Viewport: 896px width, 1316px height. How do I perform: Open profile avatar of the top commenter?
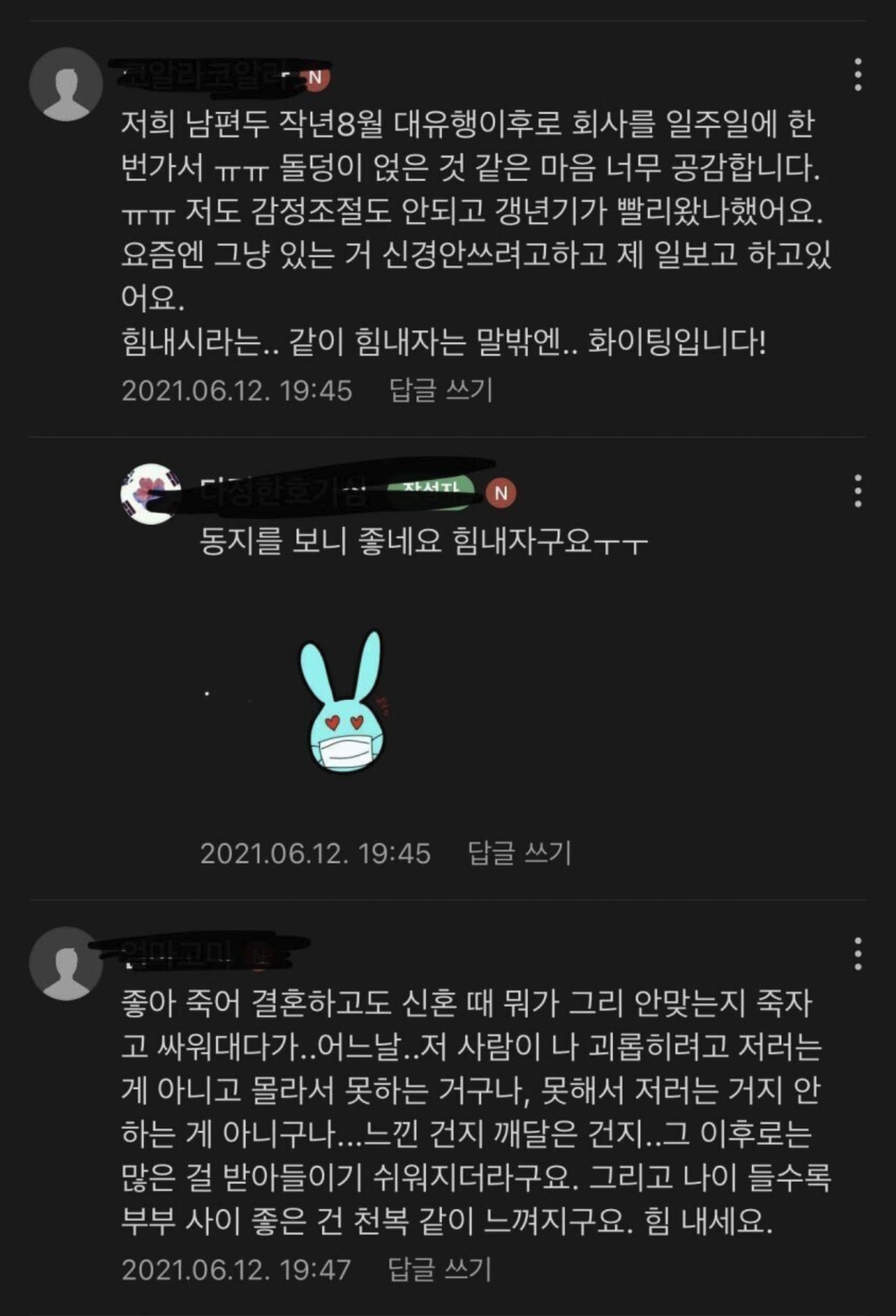tap(66, 84)
